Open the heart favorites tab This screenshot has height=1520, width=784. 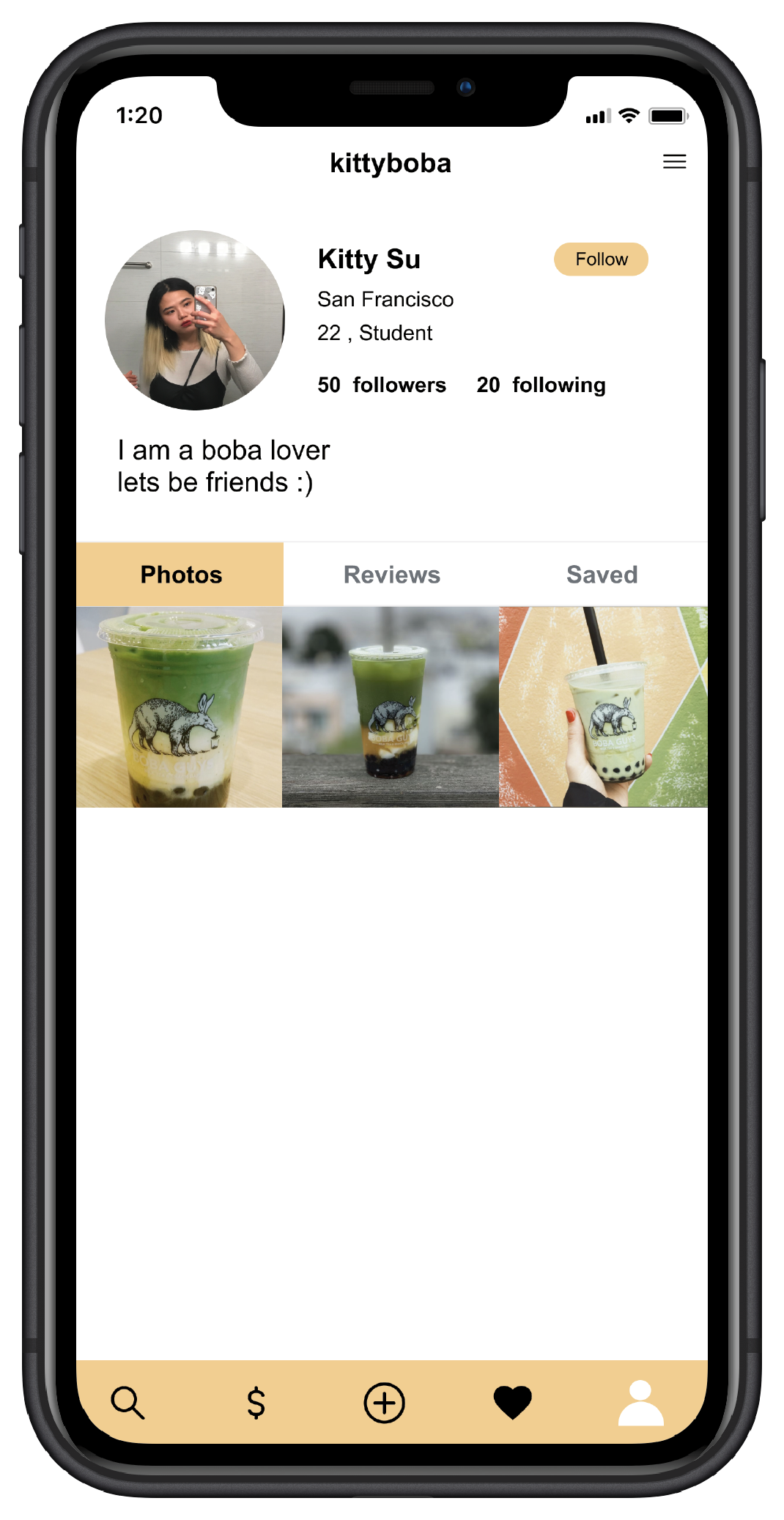[x=512, y=1403]
